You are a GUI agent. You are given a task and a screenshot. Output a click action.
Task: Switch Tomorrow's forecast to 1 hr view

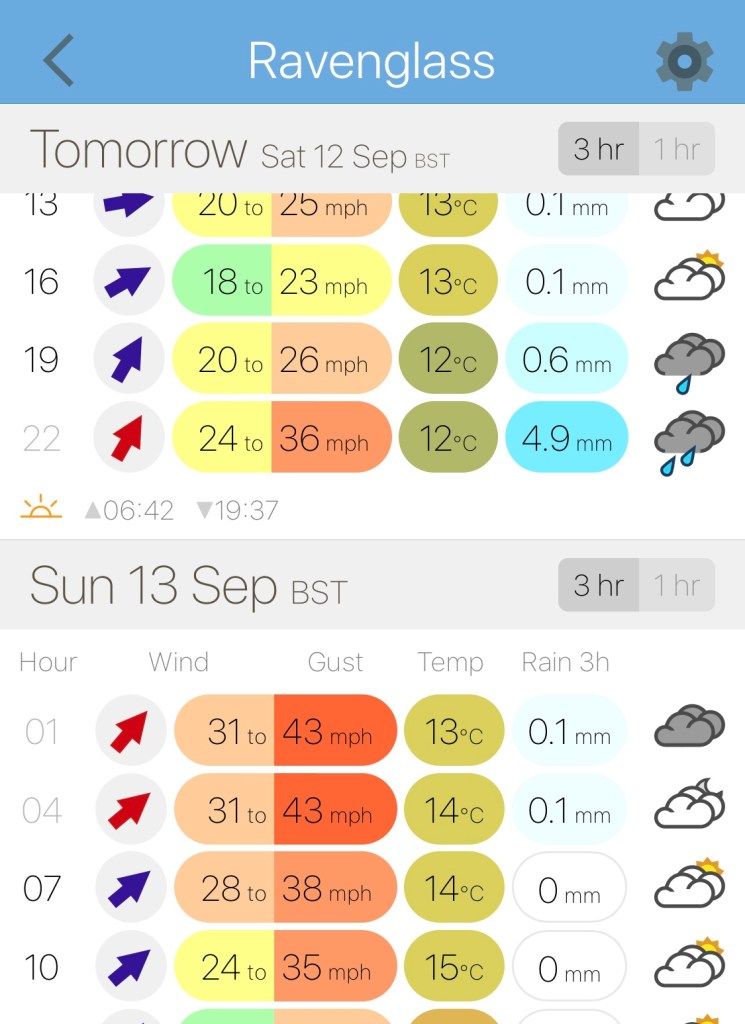pos(677,150)
